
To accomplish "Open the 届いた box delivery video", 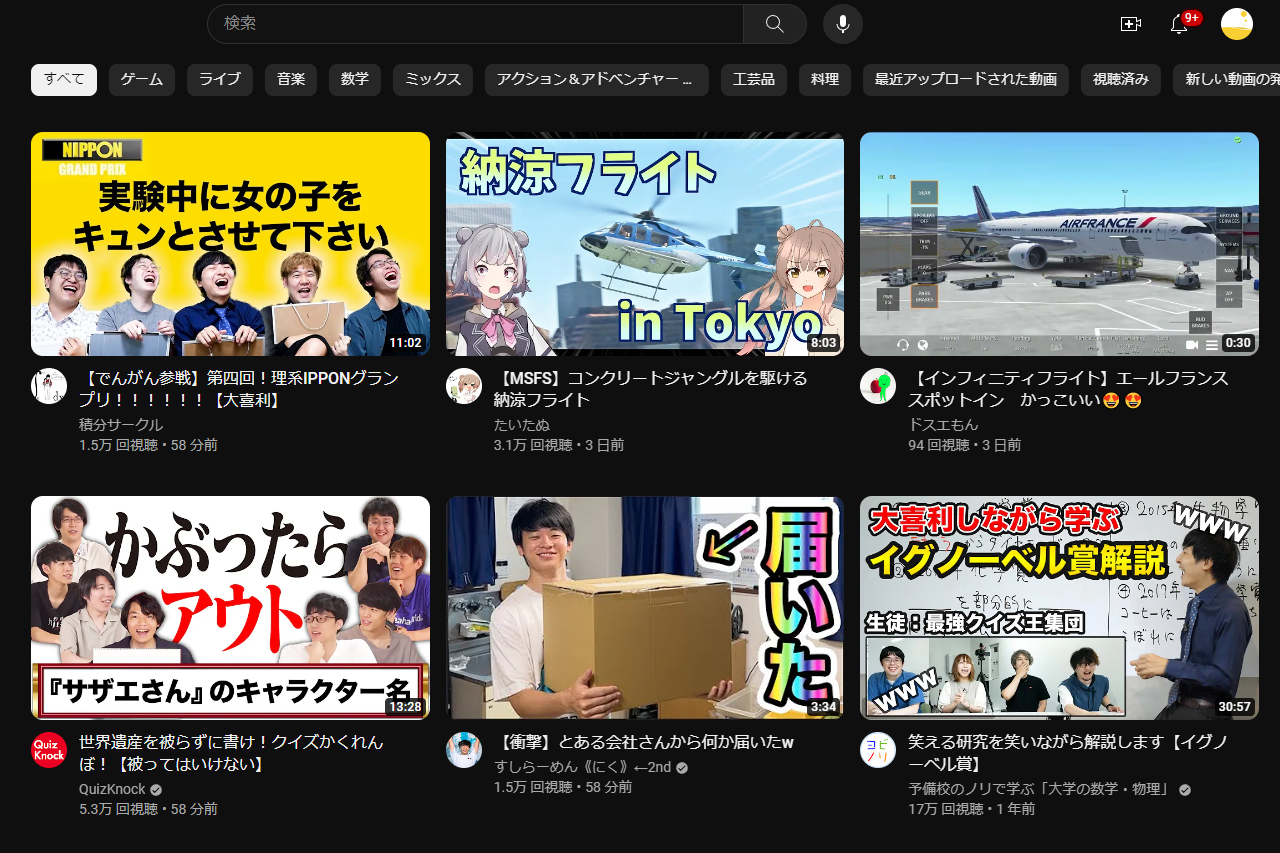I will point(645,607).
